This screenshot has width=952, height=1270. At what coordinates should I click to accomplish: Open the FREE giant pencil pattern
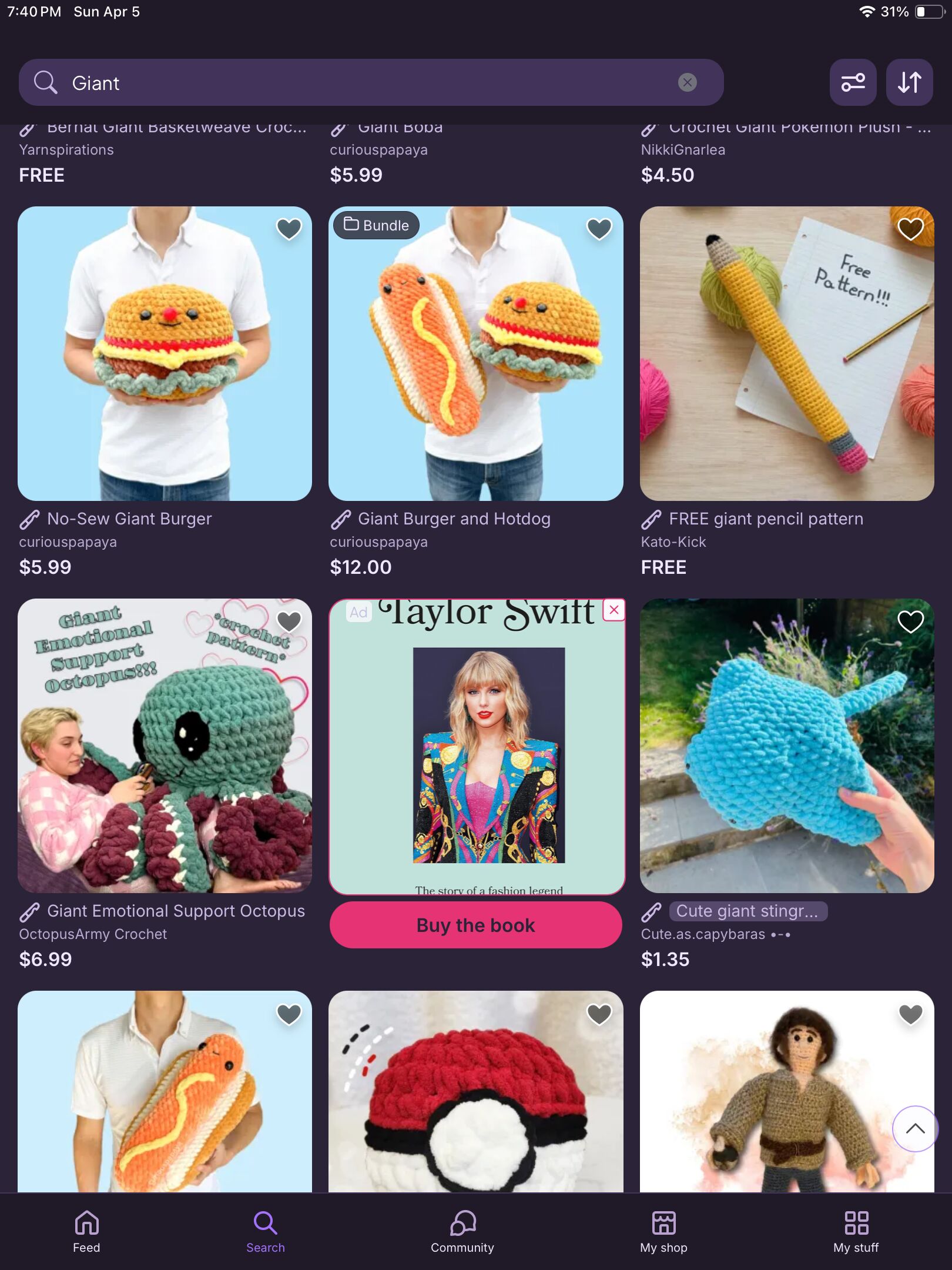(x=786, y=353)
